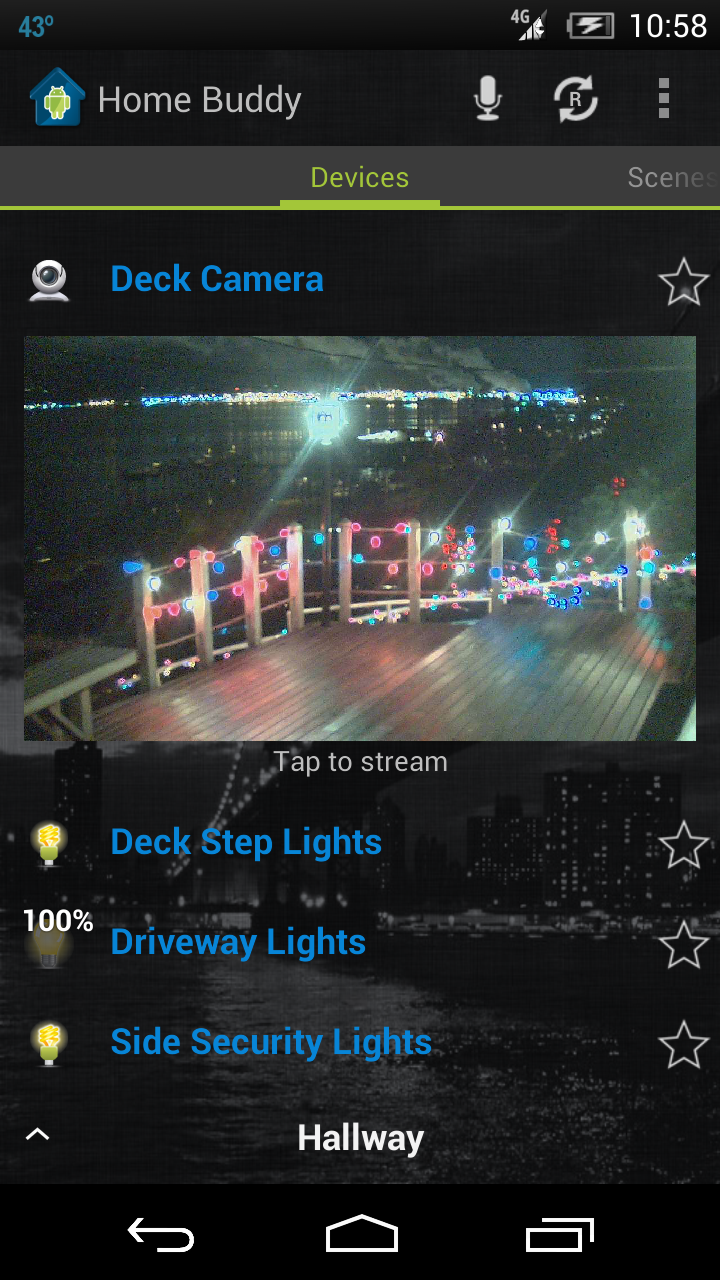720x1280 pixels.
Task: Favorite the Side Security Lights
Action: point(684,1045)
